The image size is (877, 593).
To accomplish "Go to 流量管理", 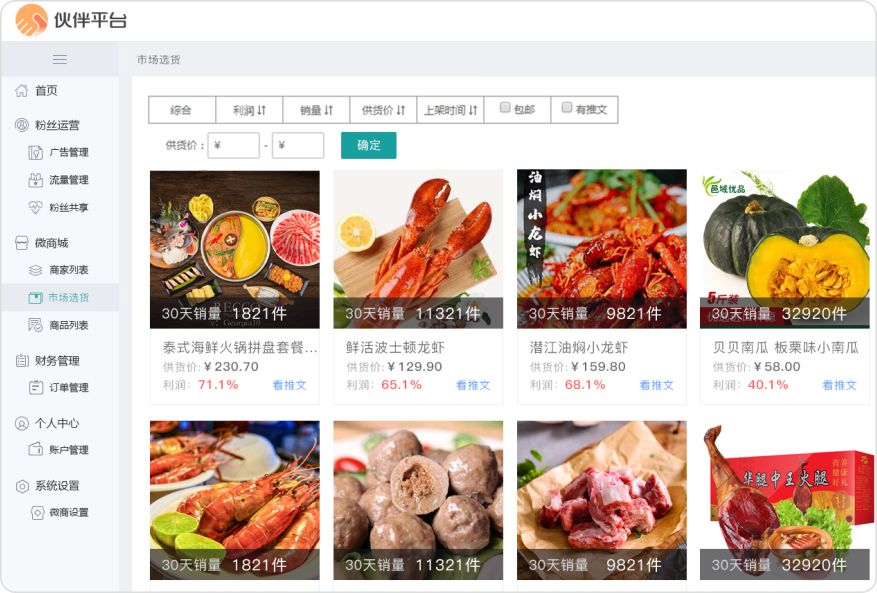I will (68, 180).
